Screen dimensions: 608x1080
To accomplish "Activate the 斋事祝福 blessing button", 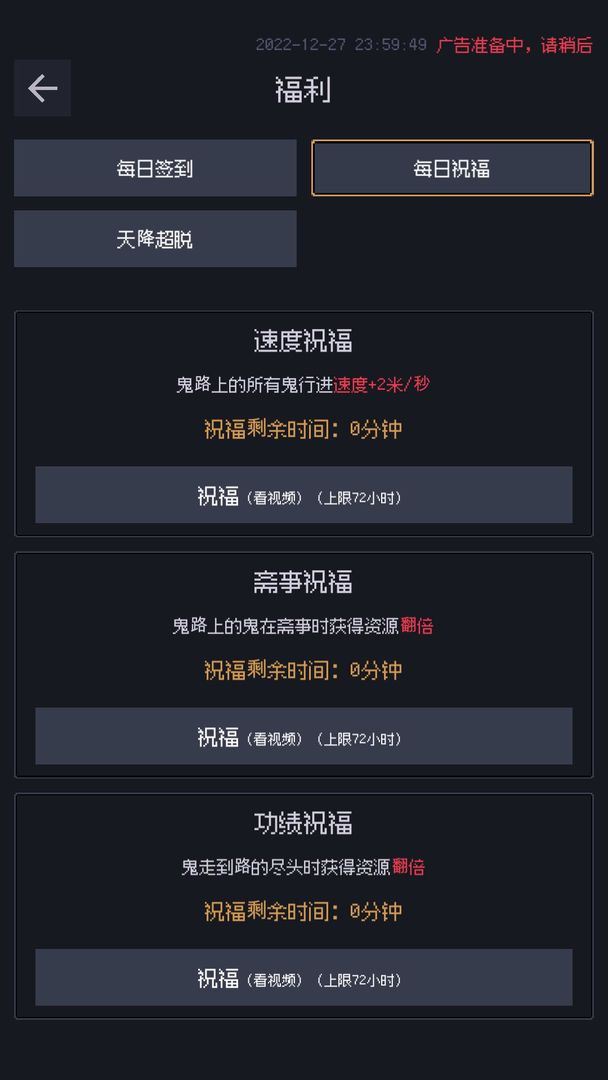I will (303, 737).
